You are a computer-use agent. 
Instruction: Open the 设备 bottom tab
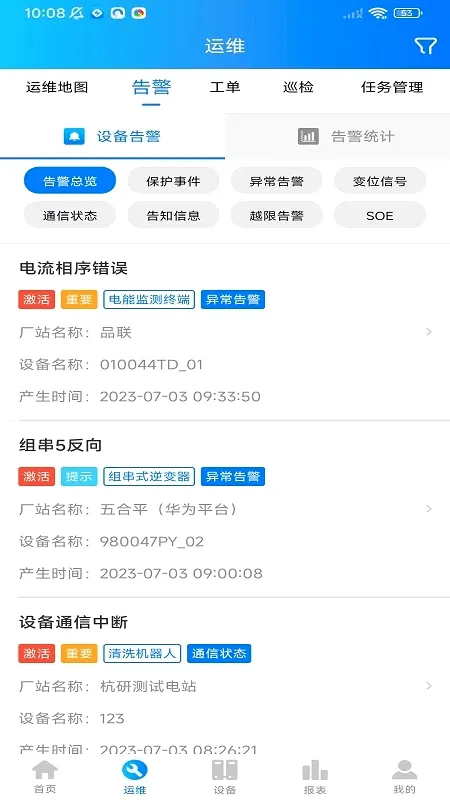[225, 778]
